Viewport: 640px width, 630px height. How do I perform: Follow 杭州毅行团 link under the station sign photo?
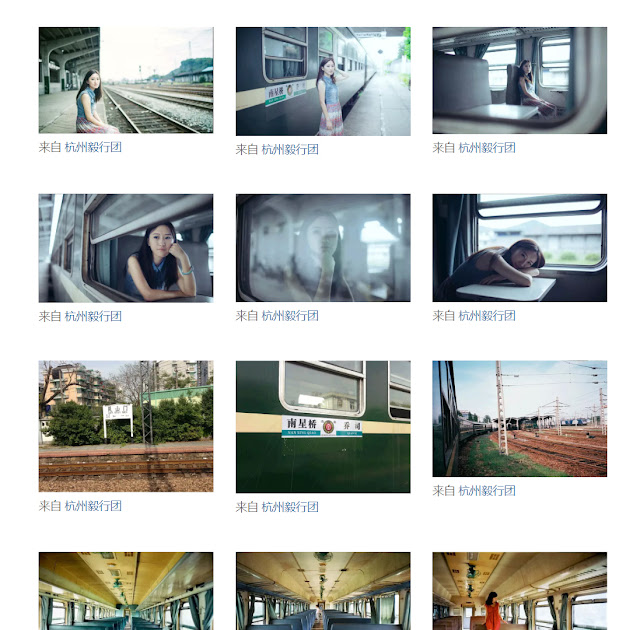click(93, 506)
